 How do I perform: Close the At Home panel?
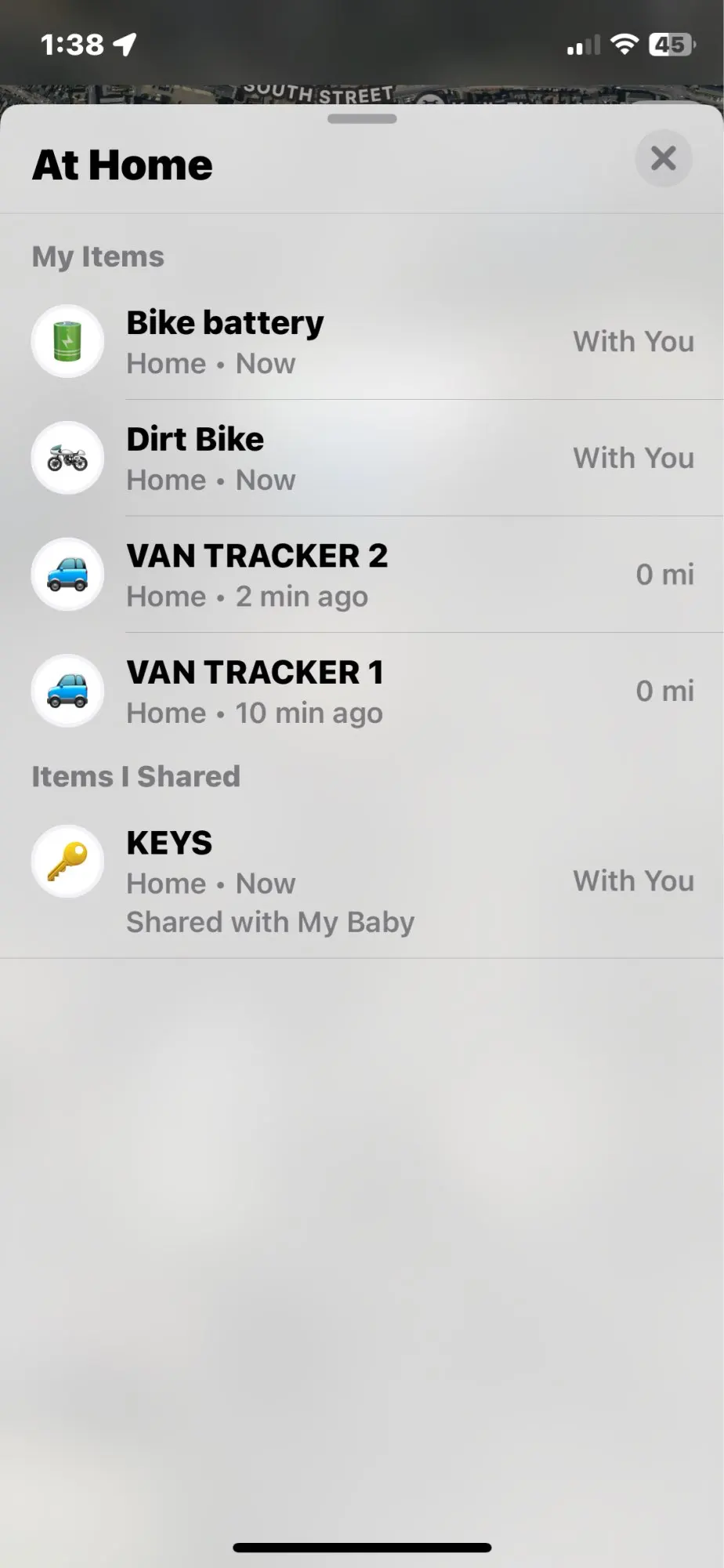(x=663, y=158)
